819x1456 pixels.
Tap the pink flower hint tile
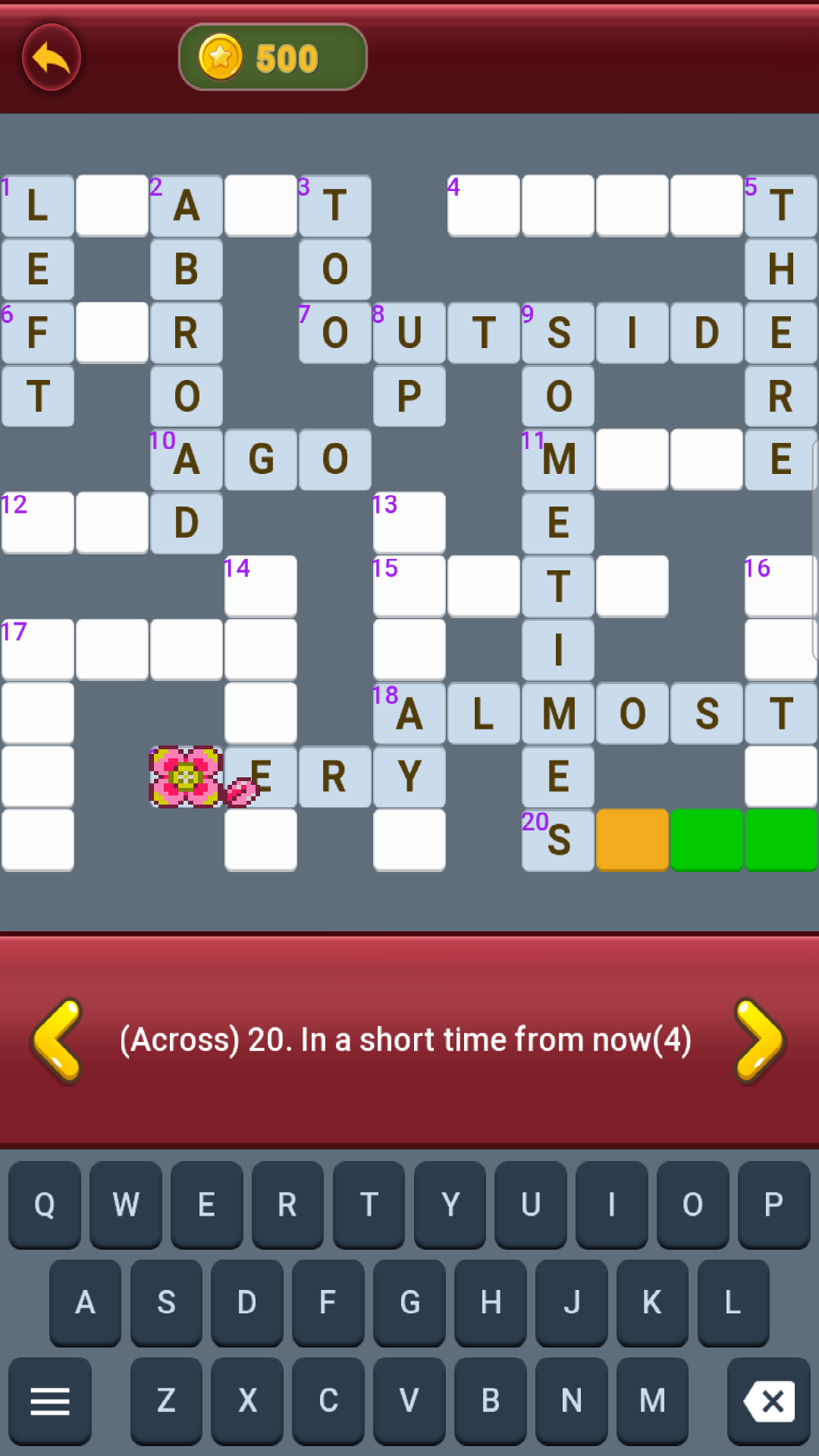click(187, 777)
